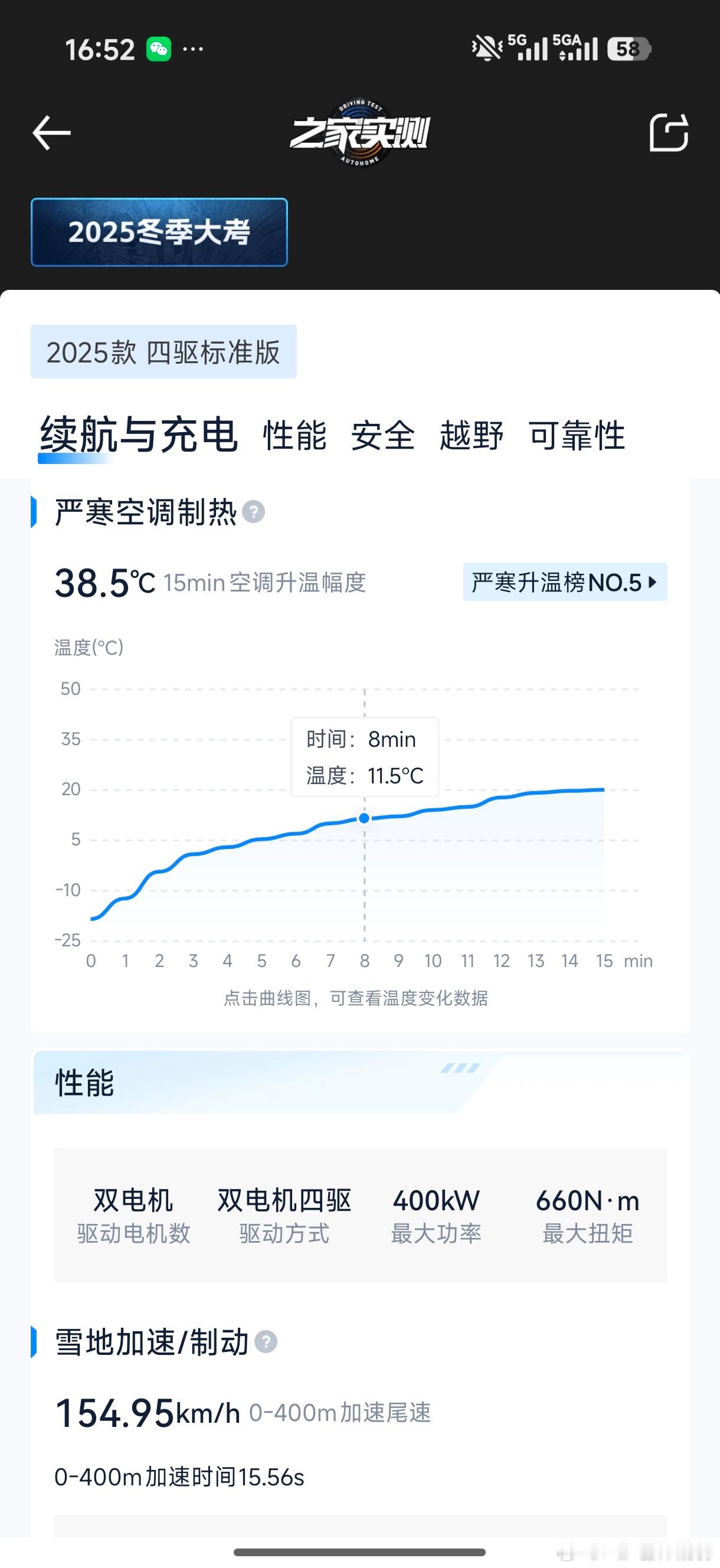Screen dimensions: 720x1568
Task: Select the 2025款 四驱标准版 label
Action: coord(164,352)
